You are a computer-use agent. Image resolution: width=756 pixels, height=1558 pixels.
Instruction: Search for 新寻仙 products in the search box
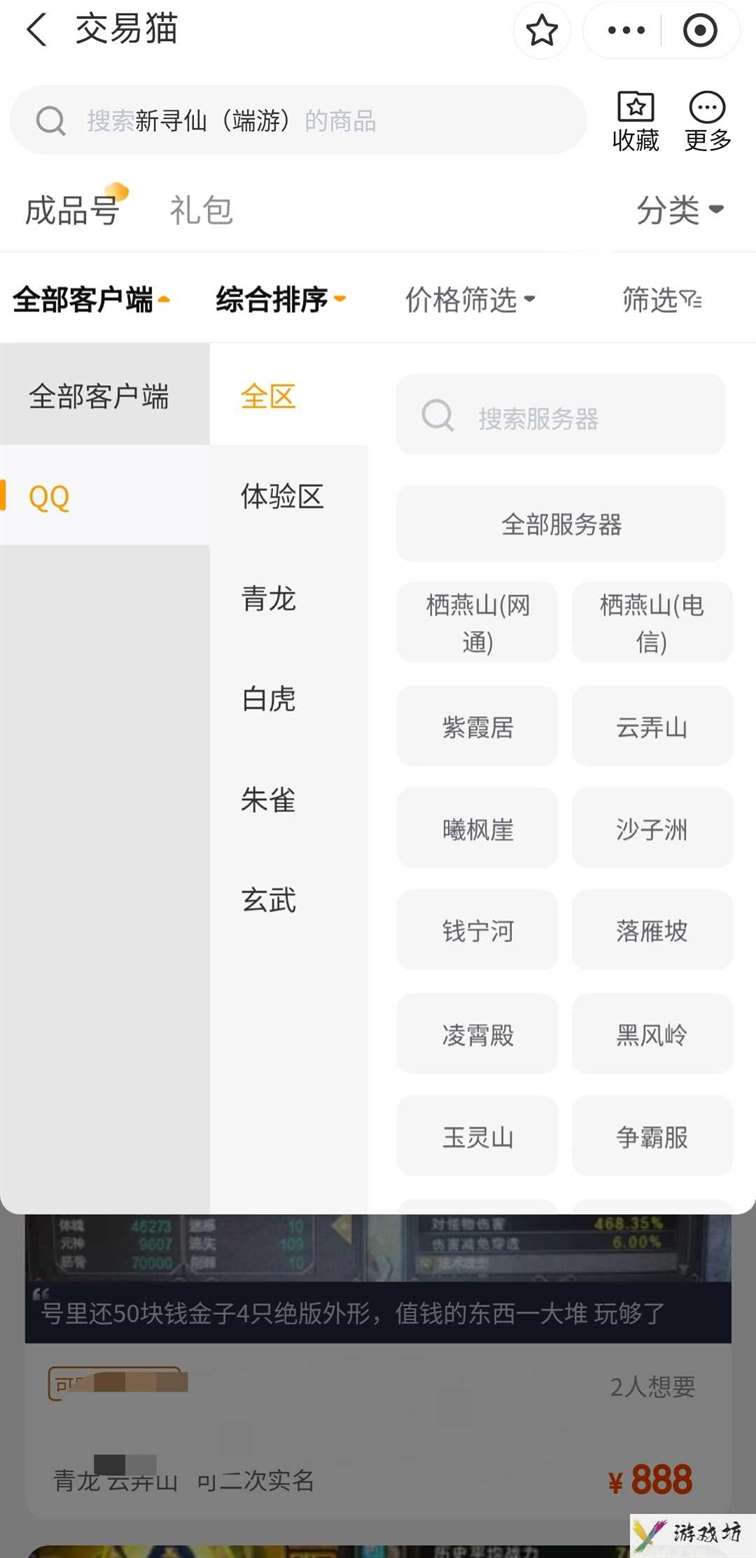298,120
